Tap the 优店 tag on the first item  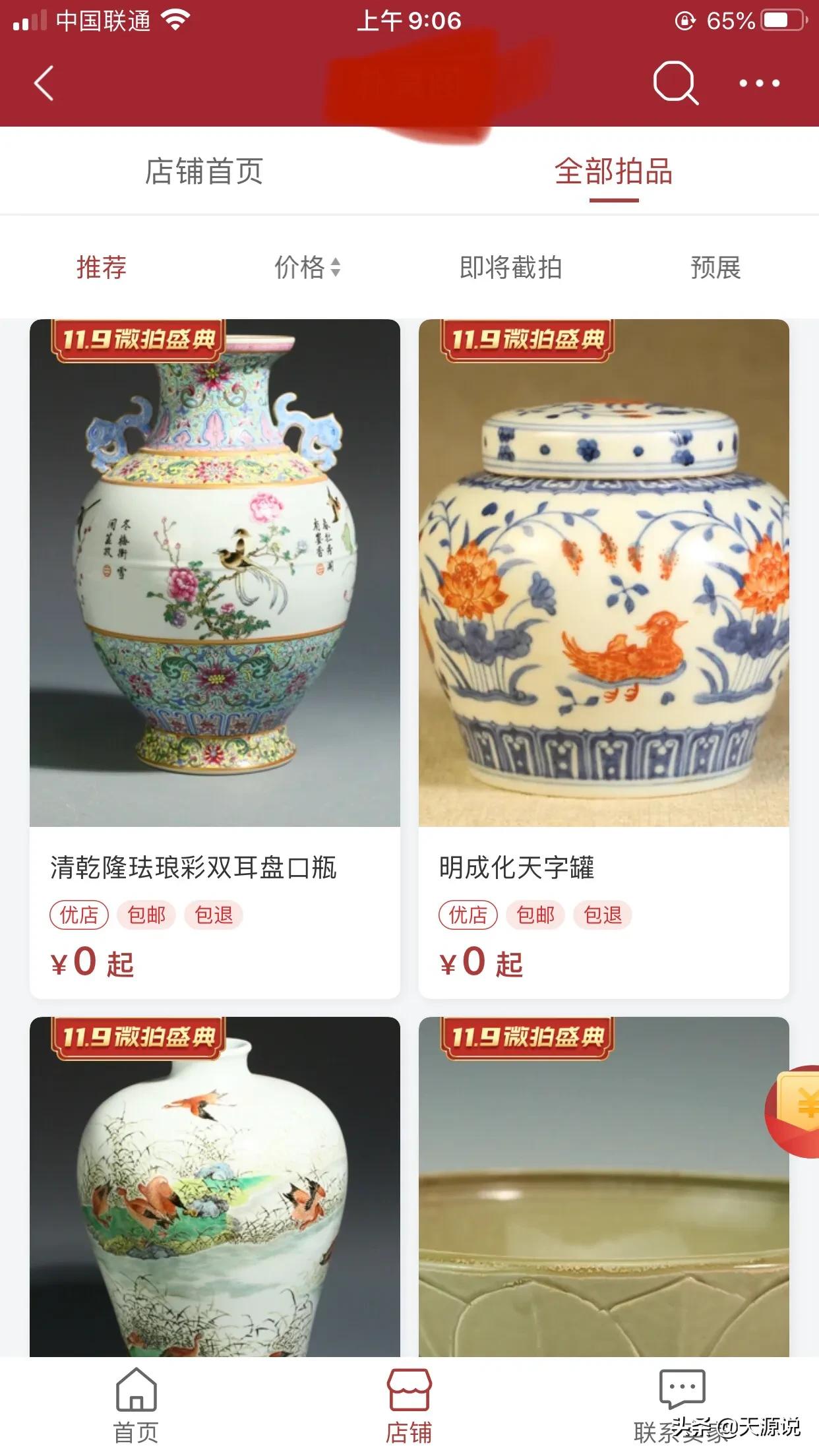click(80, 915)
